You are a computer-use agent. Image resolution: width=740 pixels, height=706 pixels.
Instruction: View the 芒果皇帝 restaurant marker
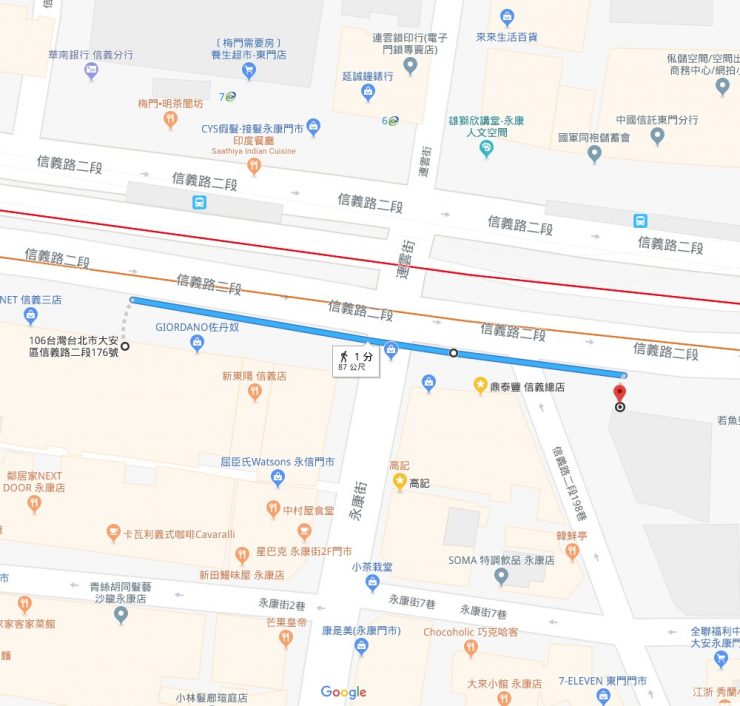tap(286, 638)
